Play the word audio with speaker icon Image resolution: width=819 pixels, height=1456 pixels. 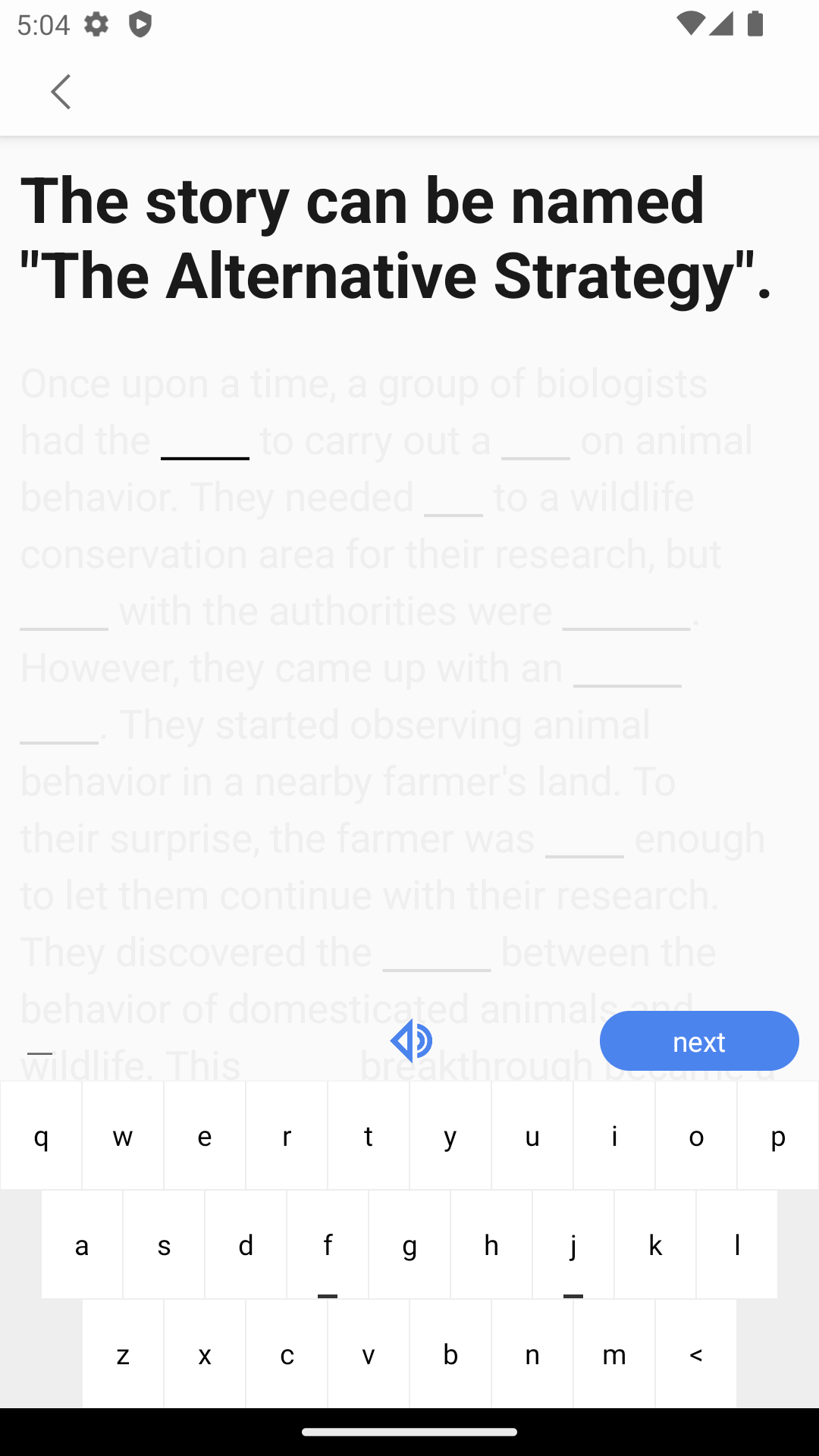pyautogui.click(x=411, y=1040)
